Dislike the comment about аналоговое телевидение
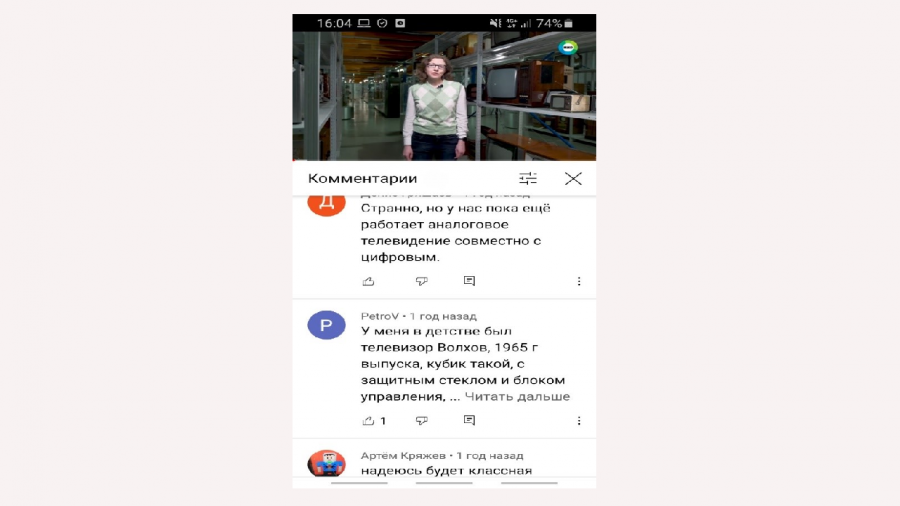The image size is (900, 506). [x=422, y=281]
